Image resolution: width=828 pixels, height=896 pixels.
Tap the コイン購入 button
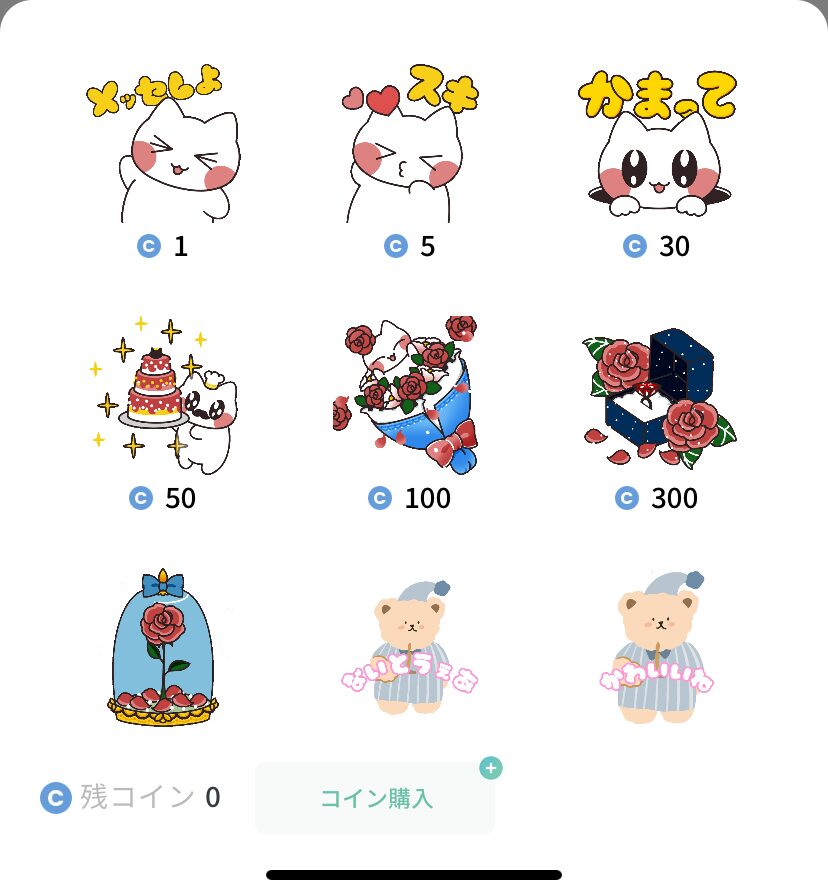(x=375, y=798)
